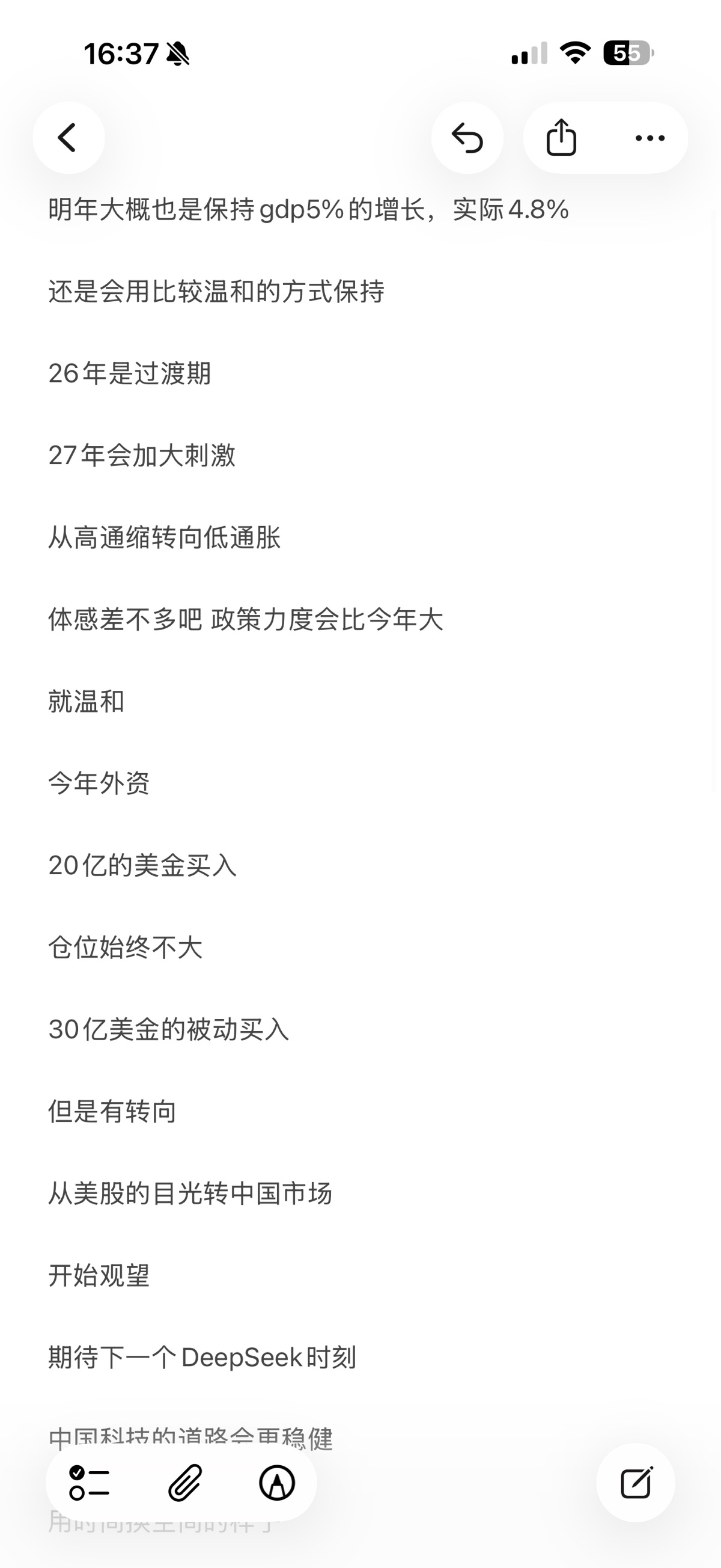Undo the last edit
The image size is (721, 1568).
click(467, 138)
